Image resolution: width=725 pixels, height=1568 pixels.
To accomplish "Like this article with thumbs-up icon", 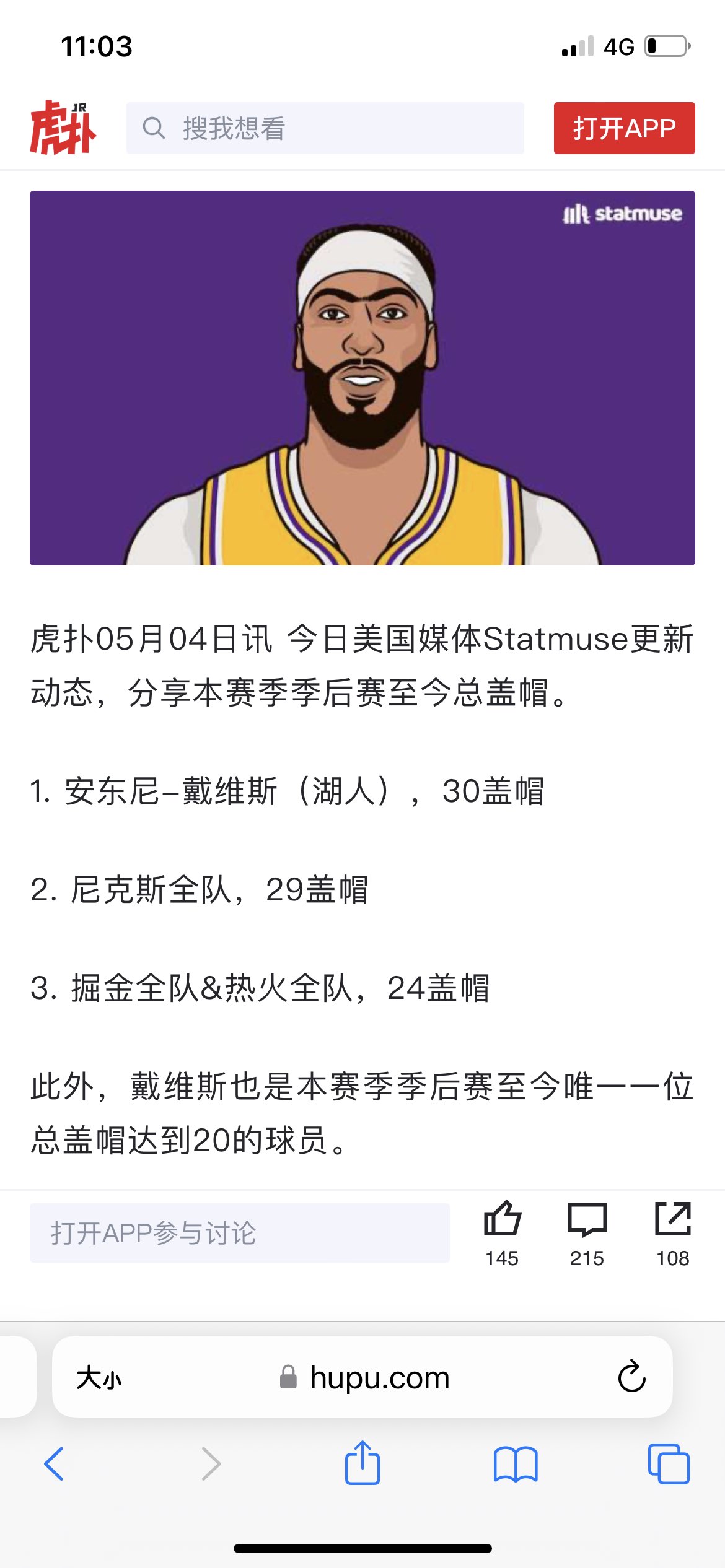I will (x=502, y=1220).
